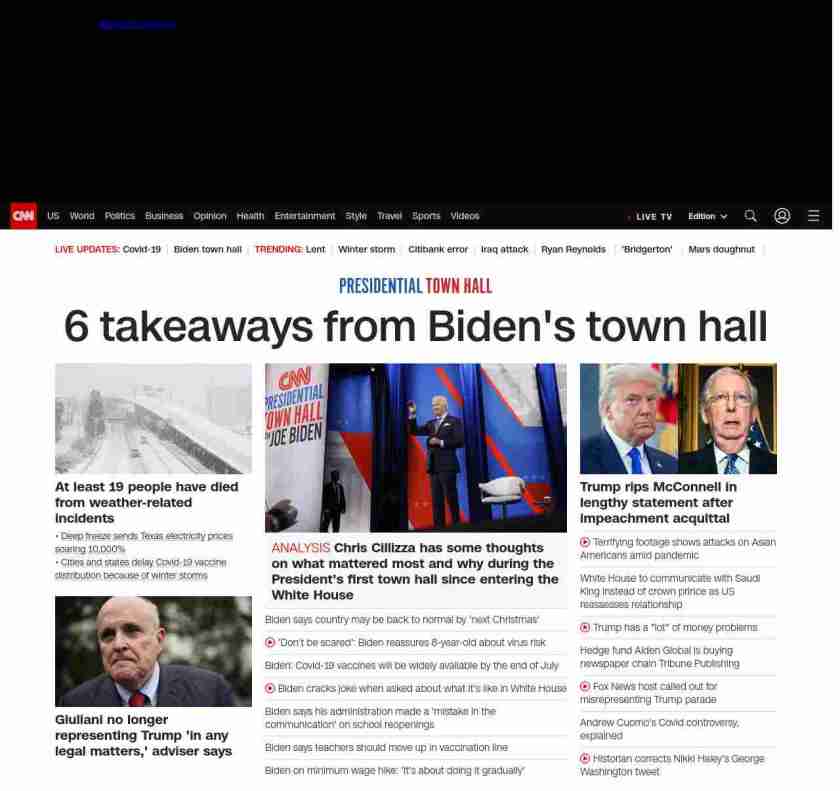The width and height of the screenshot is (840, 791).
Task: Open the Trump rips McConnell article
Action: click(x=658, y=502)
